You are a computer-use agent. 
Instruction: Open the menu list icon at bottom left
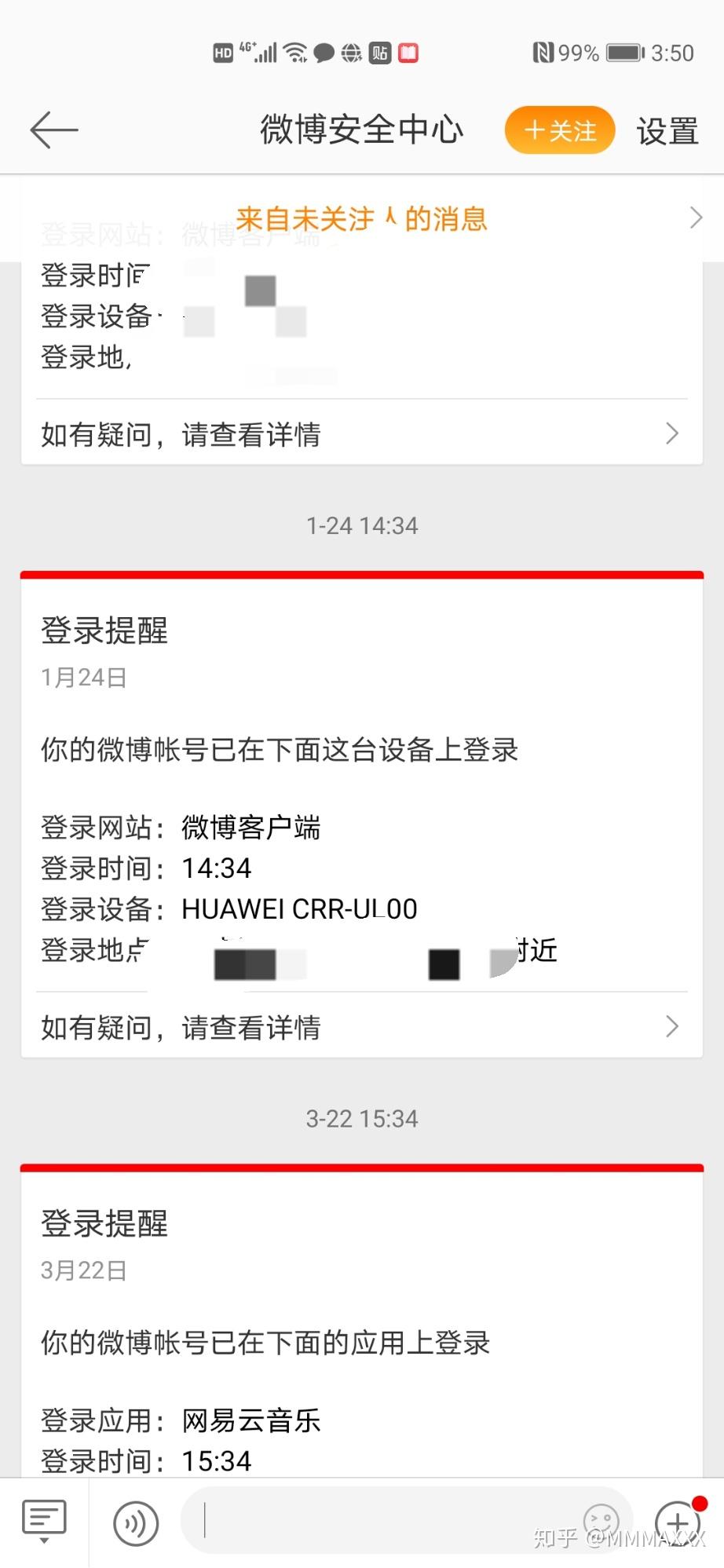[44, 1522]
